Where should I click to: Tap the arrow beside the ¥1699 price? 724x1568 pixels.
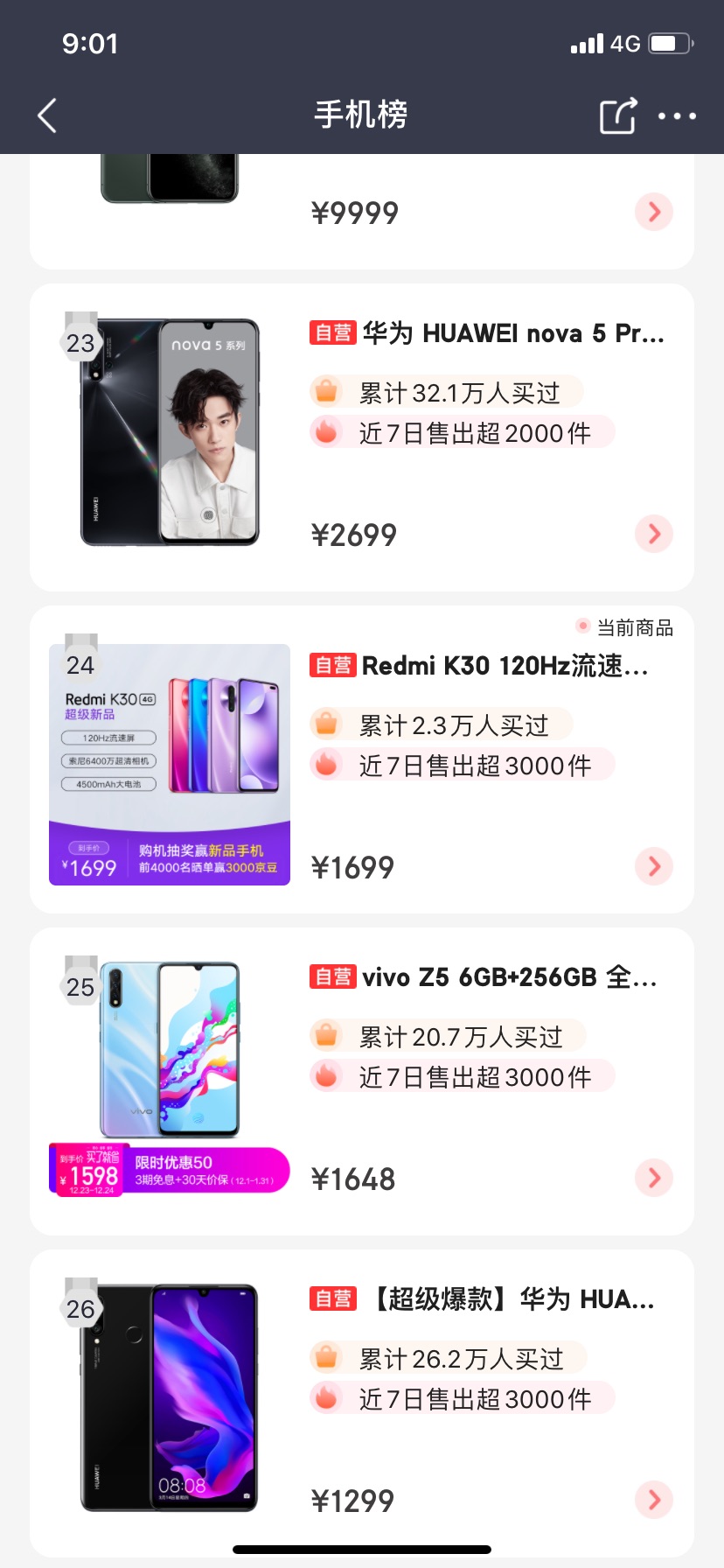point(653,866)
